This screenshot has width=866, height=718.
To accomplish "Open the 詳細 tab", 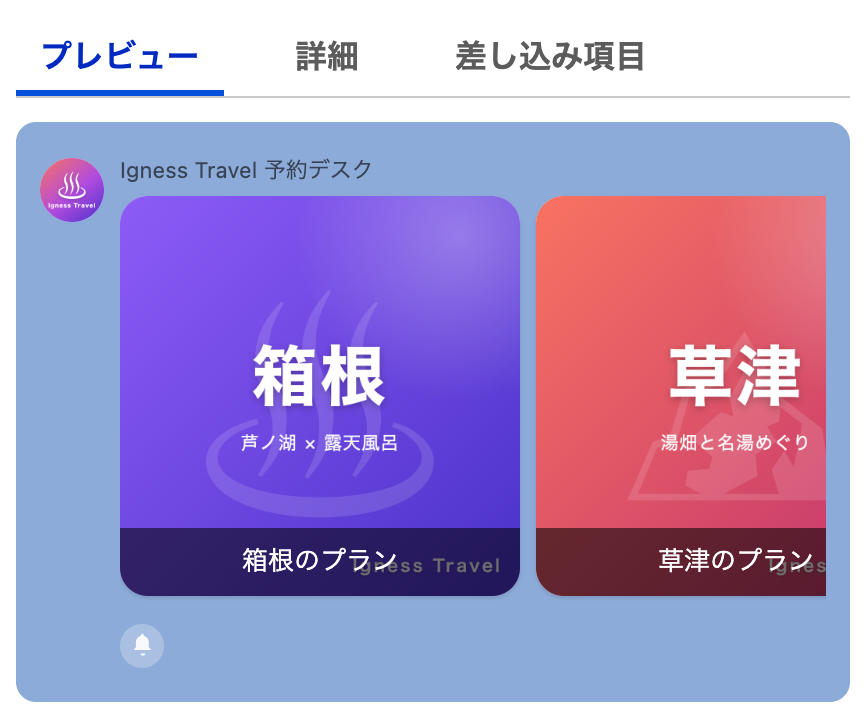I will click(x=327, y=57).
